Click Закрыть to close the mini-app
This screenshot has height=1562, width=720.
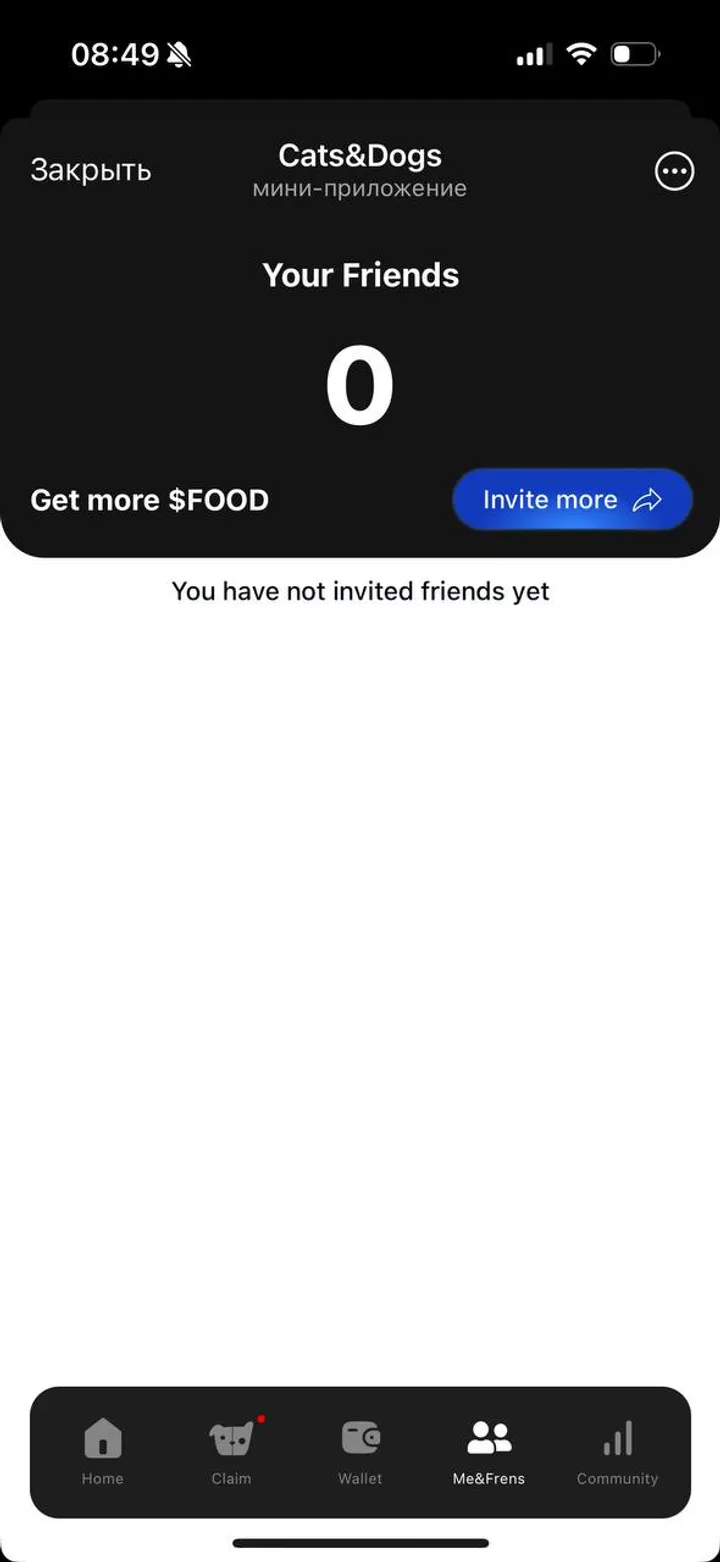(91, 170)
